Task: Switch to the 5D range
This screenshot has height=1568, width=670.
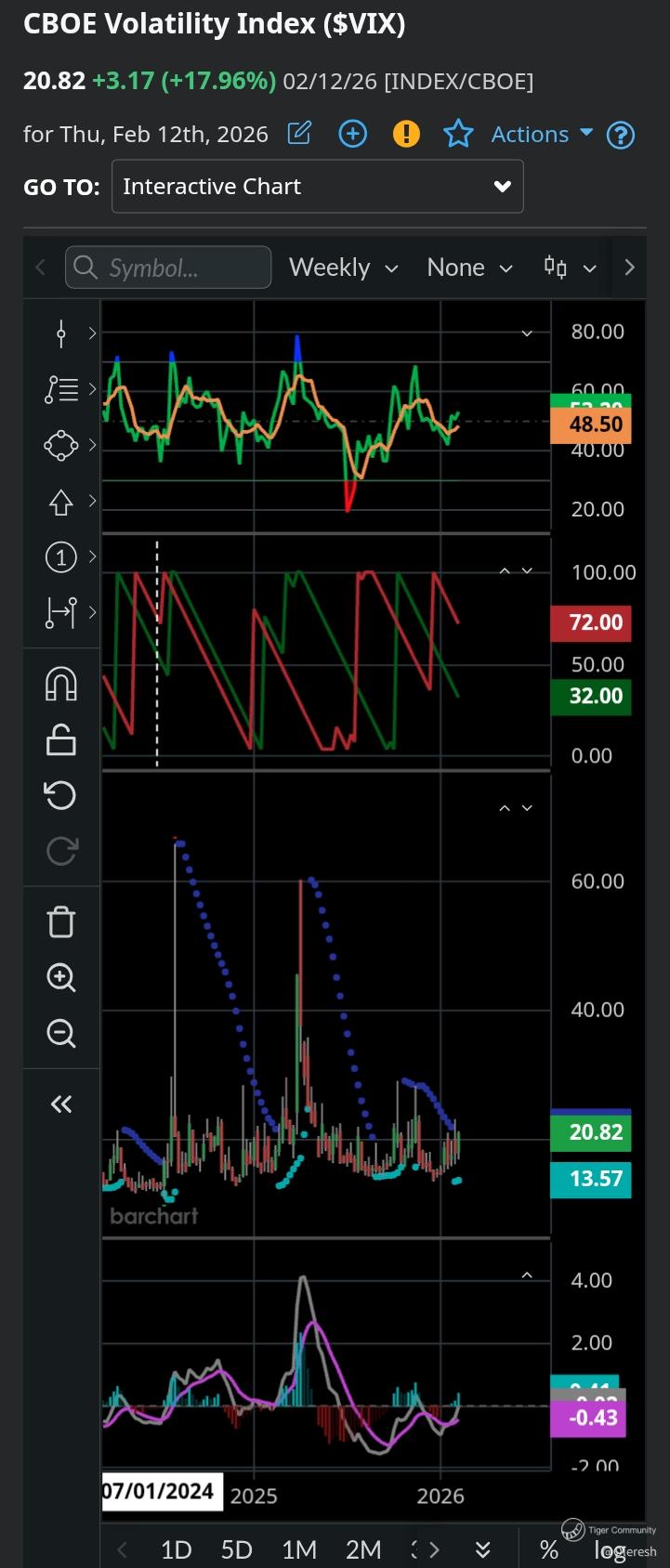Action: click(236, 1549)
